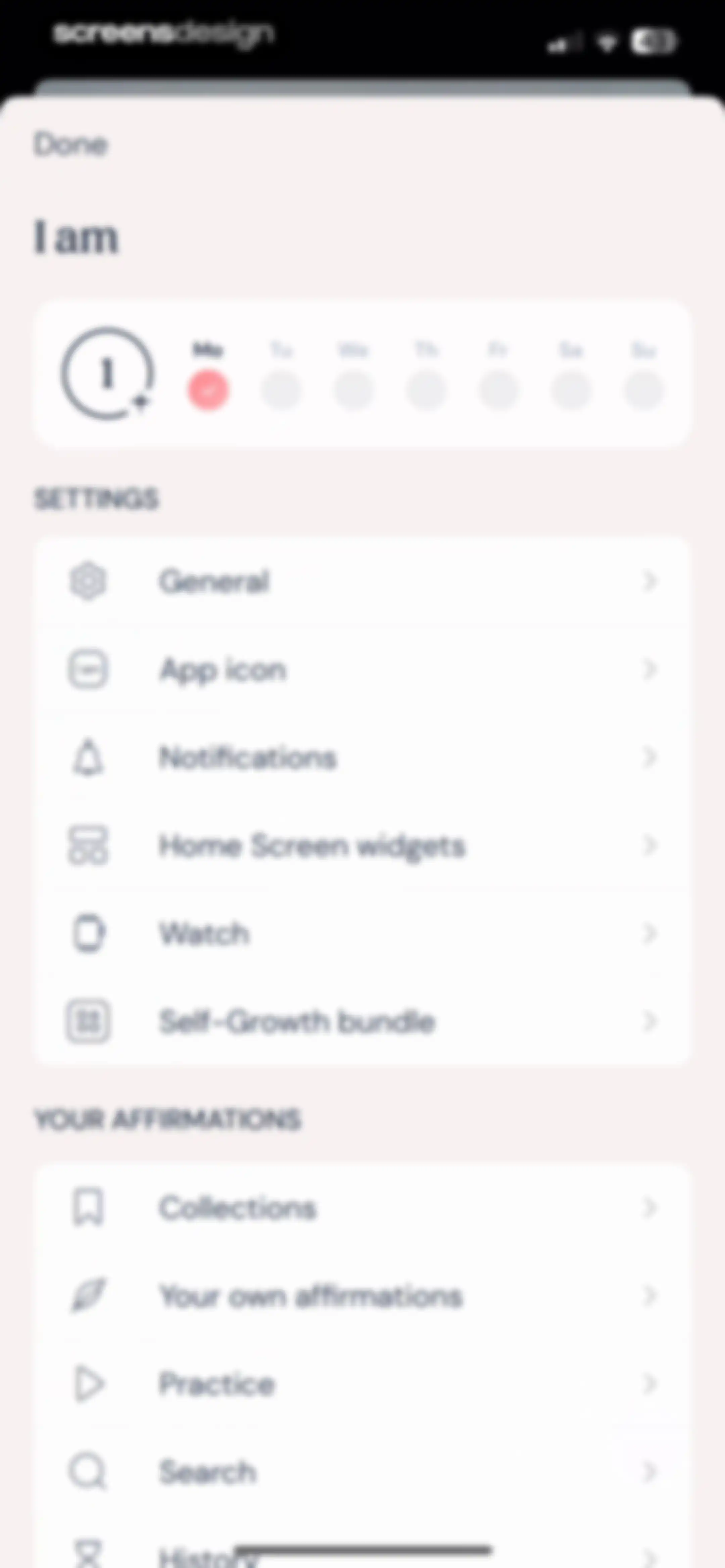
Task: Open Your own affirmations
Action: pyautogui.click(x=362, y=1296)
